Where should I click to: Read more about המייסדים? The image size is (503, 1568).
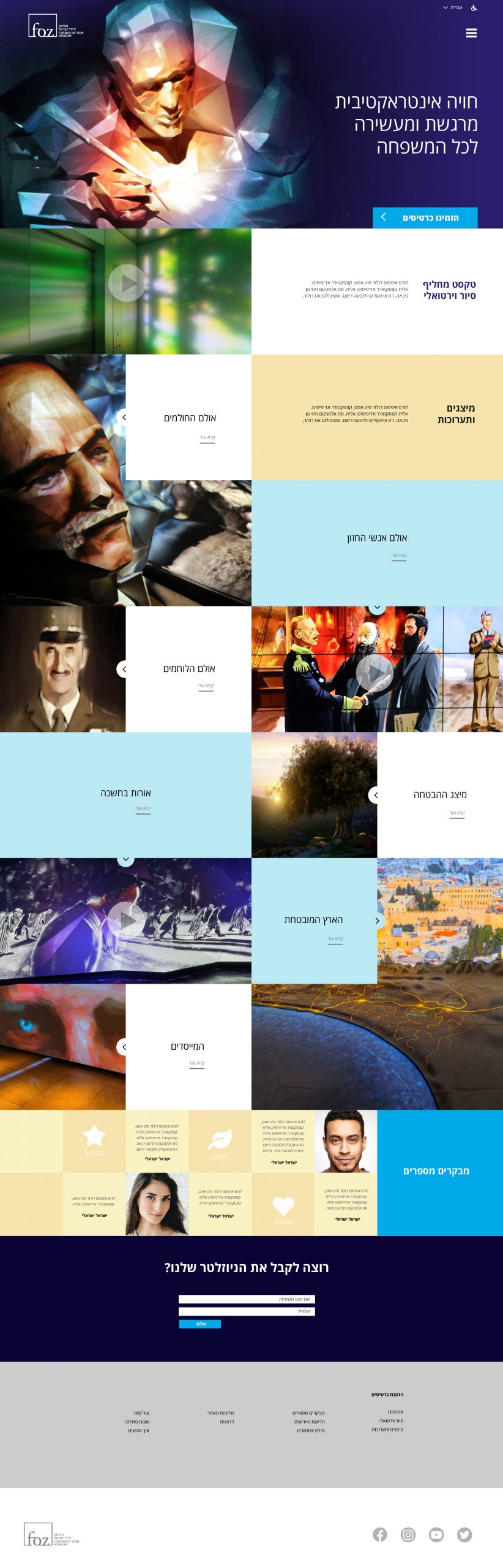pos(196,1063)
